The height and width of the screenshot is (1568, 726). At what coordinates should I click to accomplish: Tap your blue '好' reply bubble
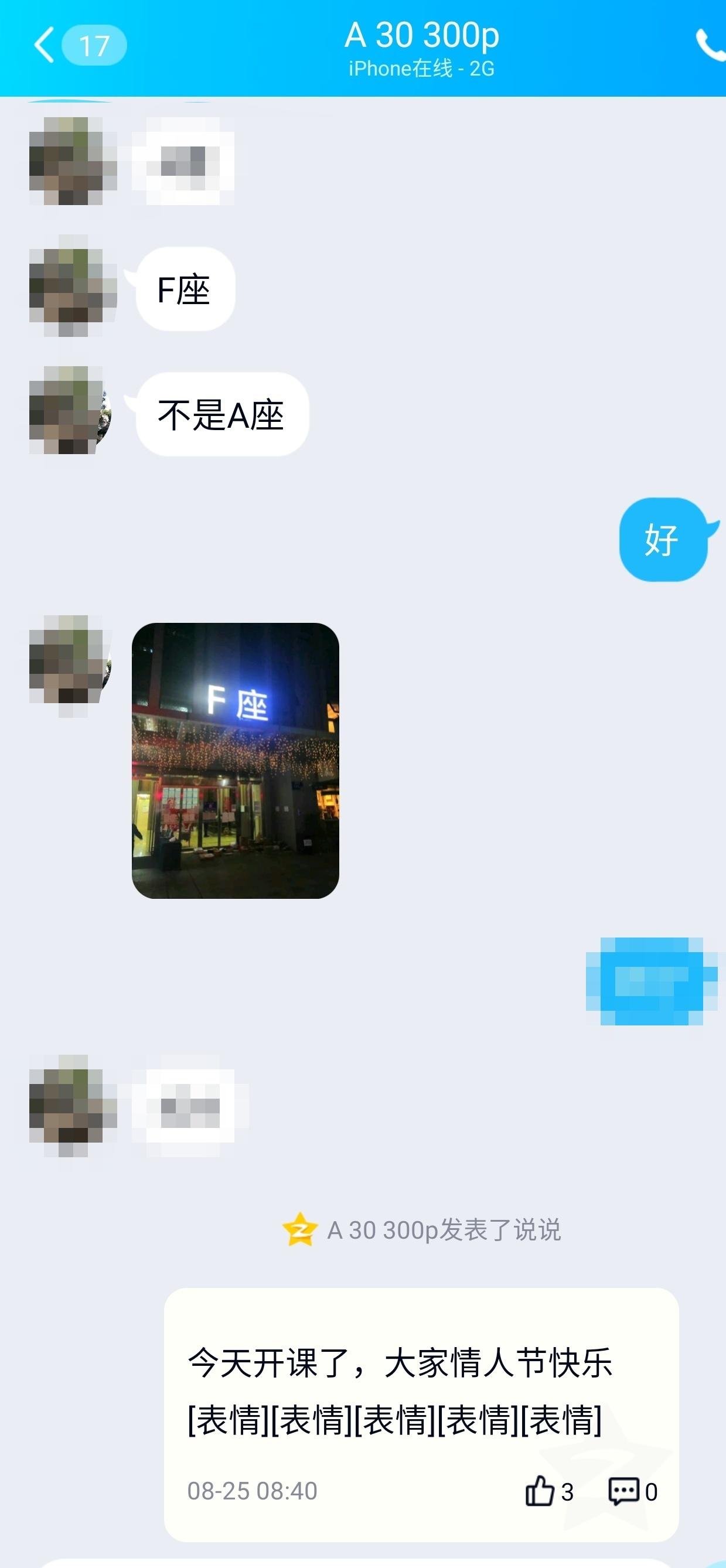click(663, 538)
